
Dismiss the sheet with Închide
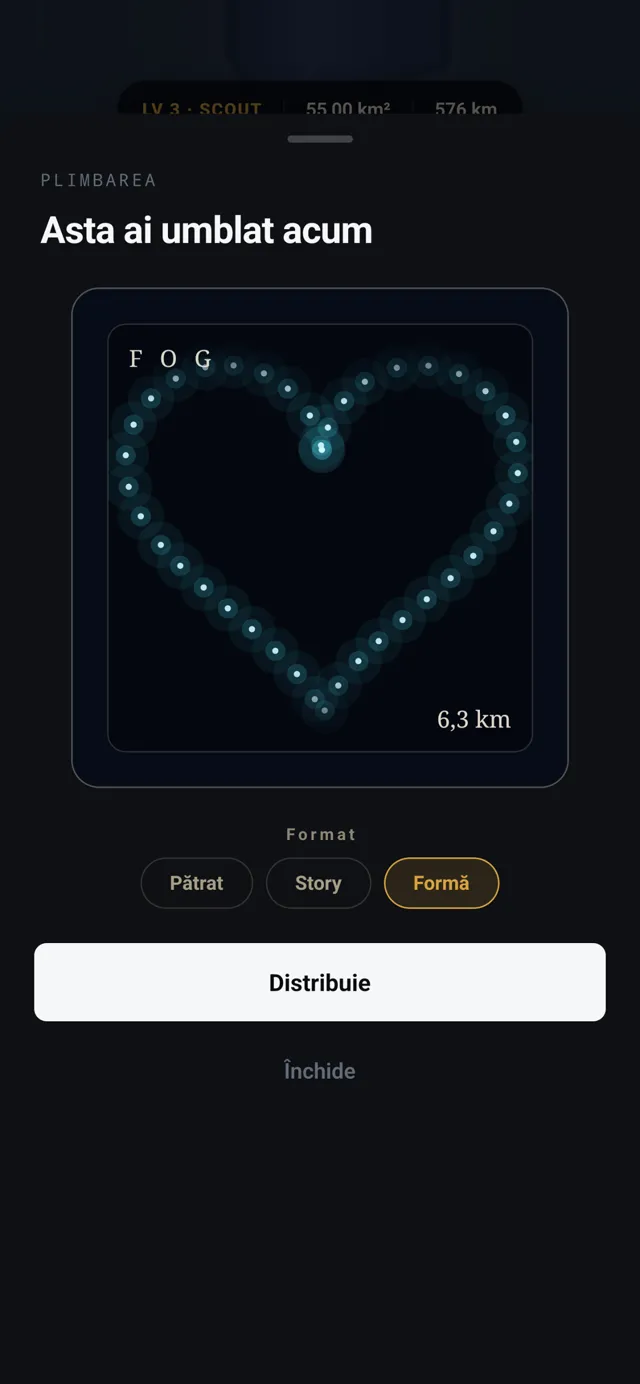coord(320,1071)
